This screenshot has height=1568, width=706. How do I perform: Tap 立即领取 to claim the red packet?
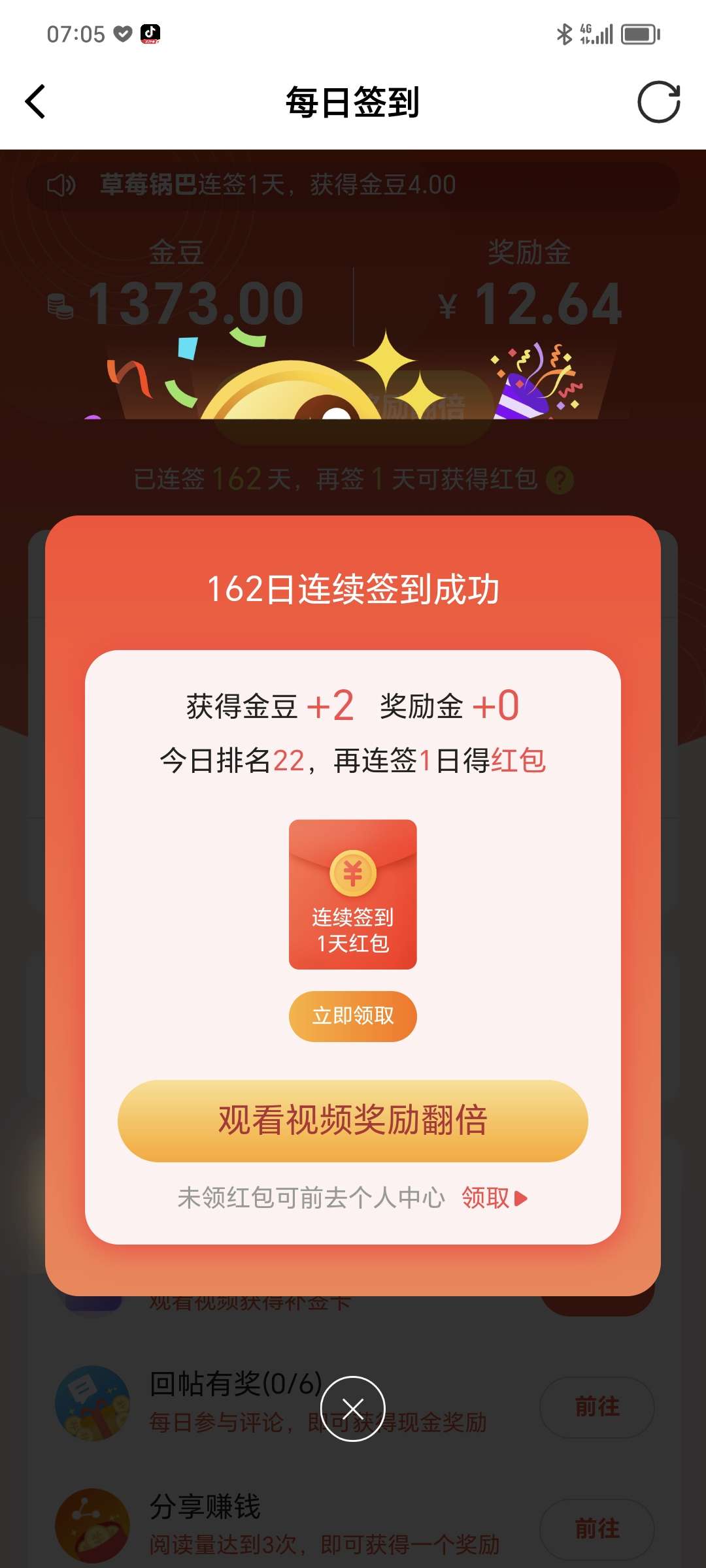352,1016
